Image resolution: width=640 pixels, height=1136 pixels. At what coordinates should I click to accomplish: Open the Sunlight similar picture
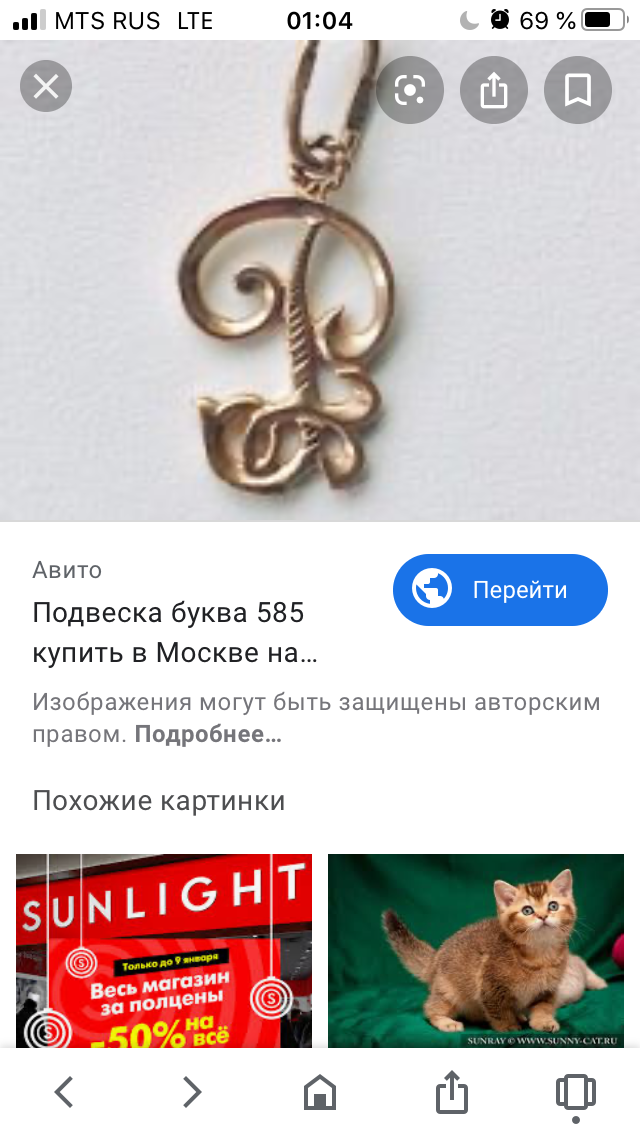click(164, 949)
